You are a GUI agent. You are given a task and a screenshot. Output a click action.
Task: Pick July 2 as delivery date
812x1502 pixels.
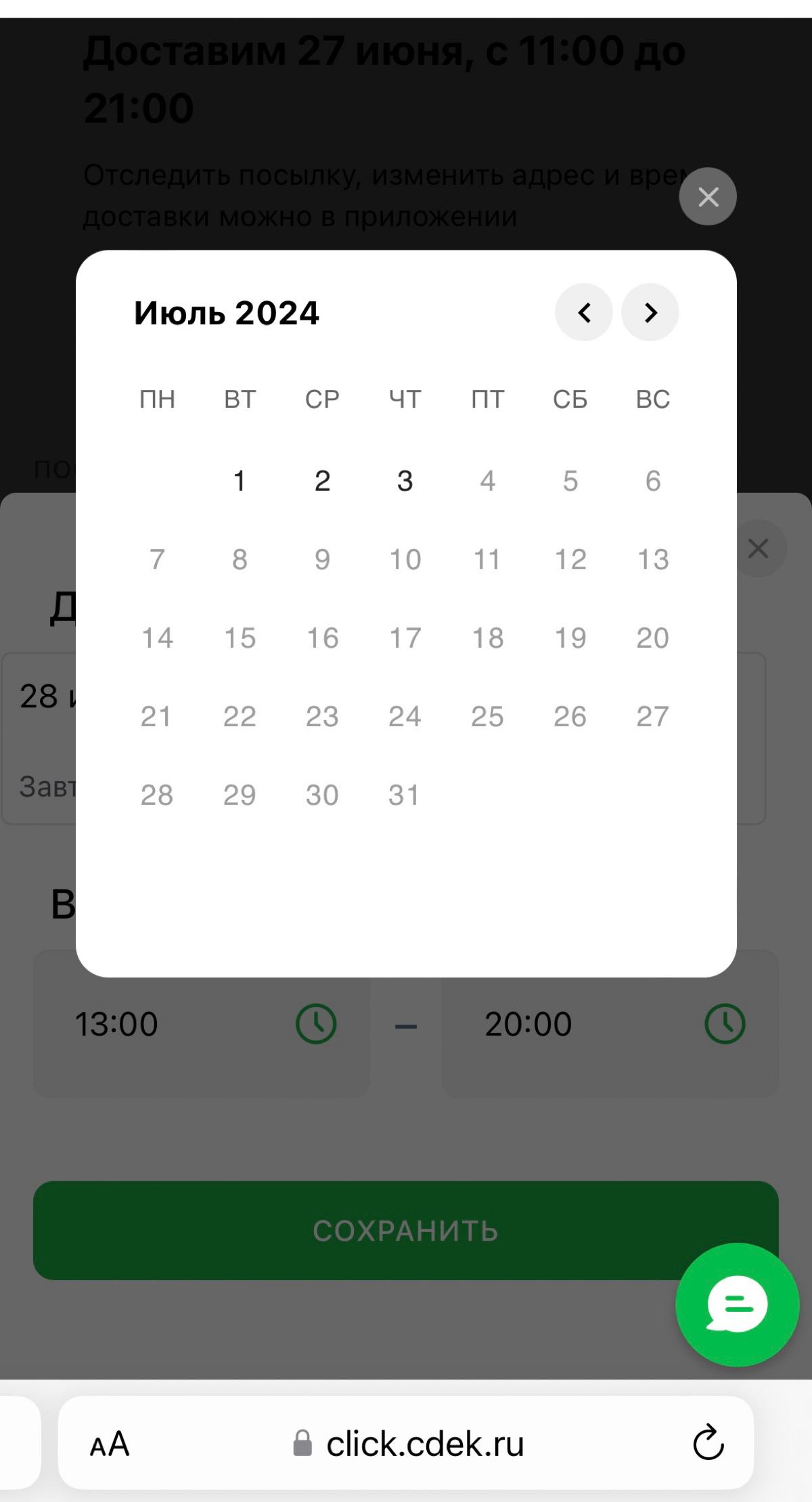[x=322, y=481]
